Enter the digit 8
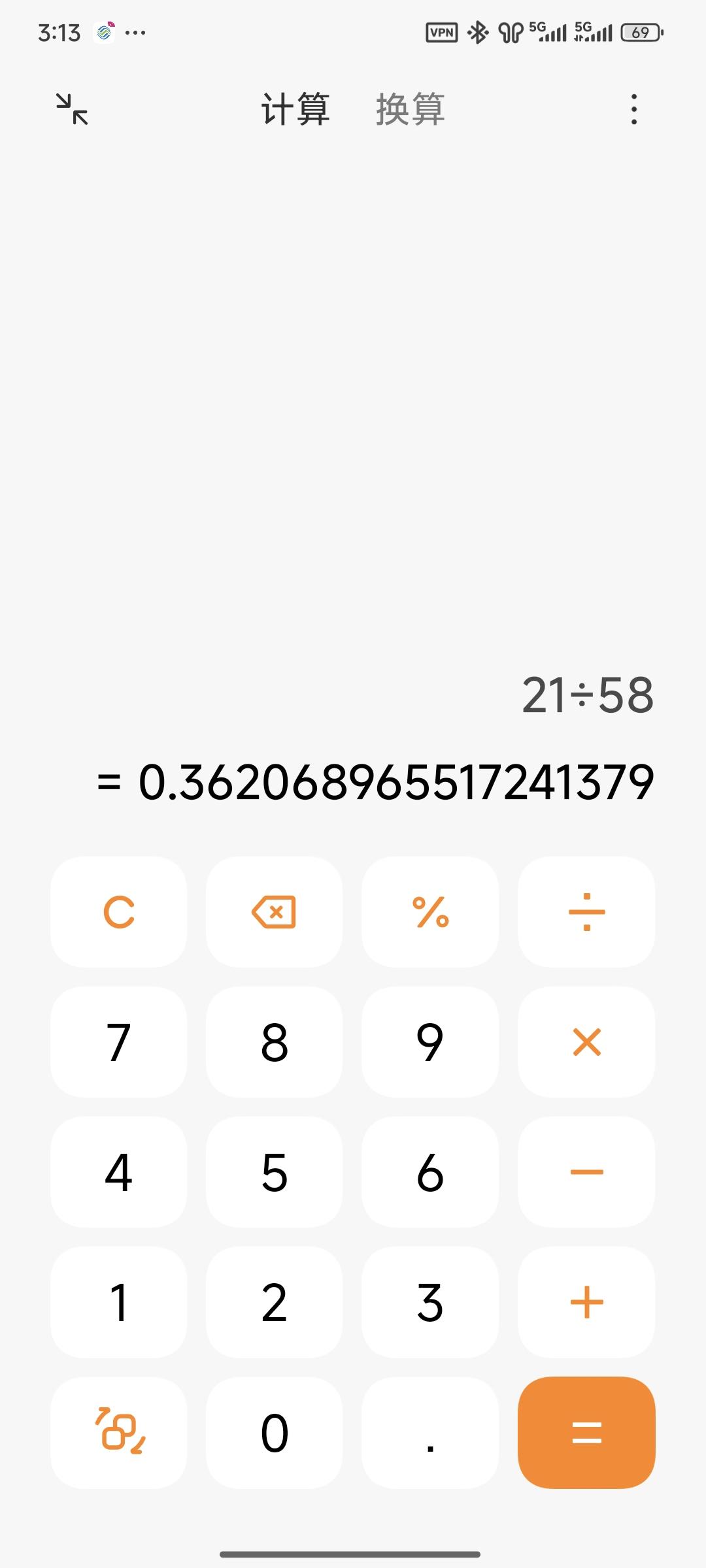Viewport: 706px width, 1568px height. click(x=274, y=1041)
